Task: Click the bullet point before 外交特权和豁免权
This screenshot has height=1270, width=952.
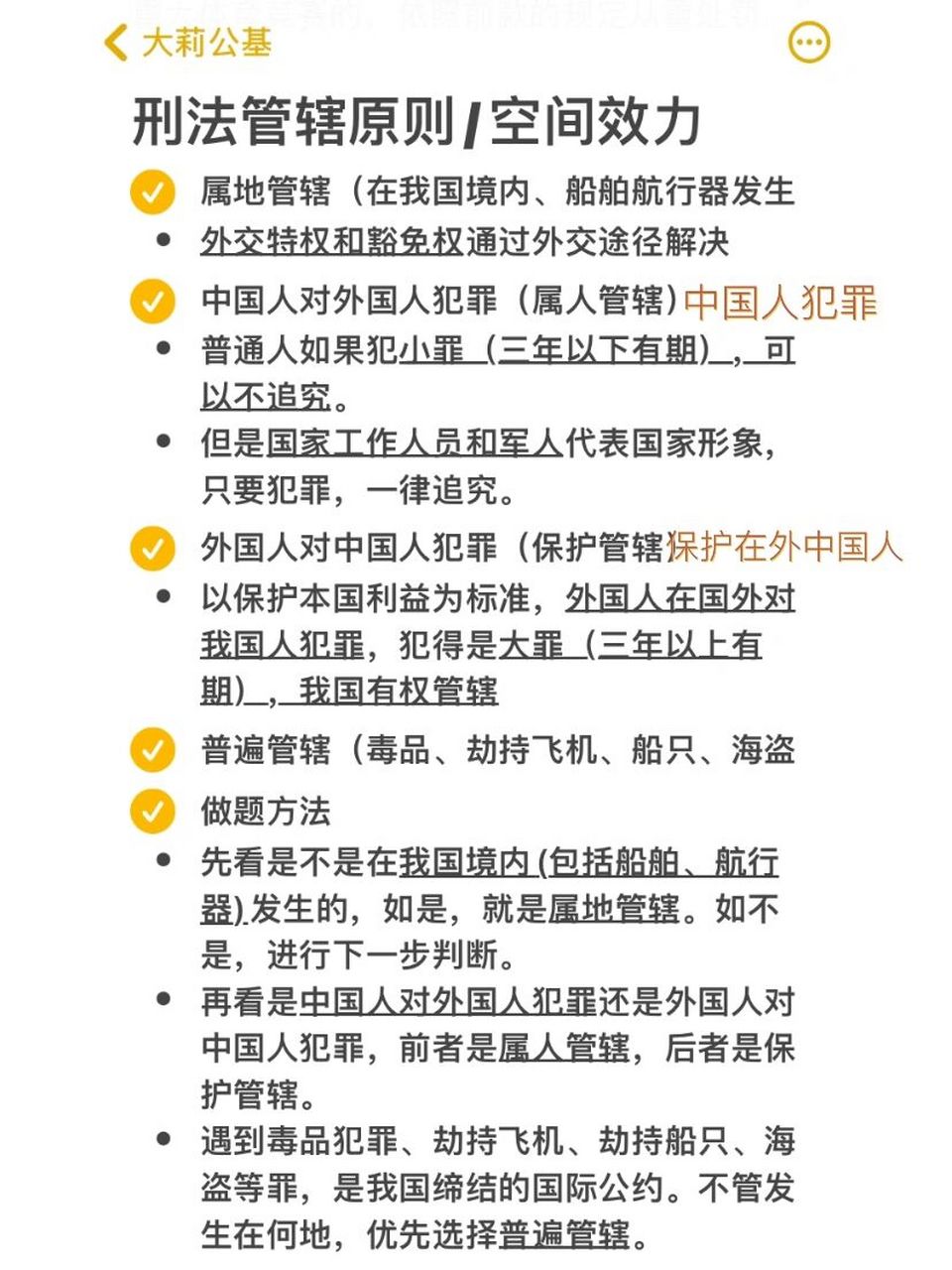Action: point(164,239)
